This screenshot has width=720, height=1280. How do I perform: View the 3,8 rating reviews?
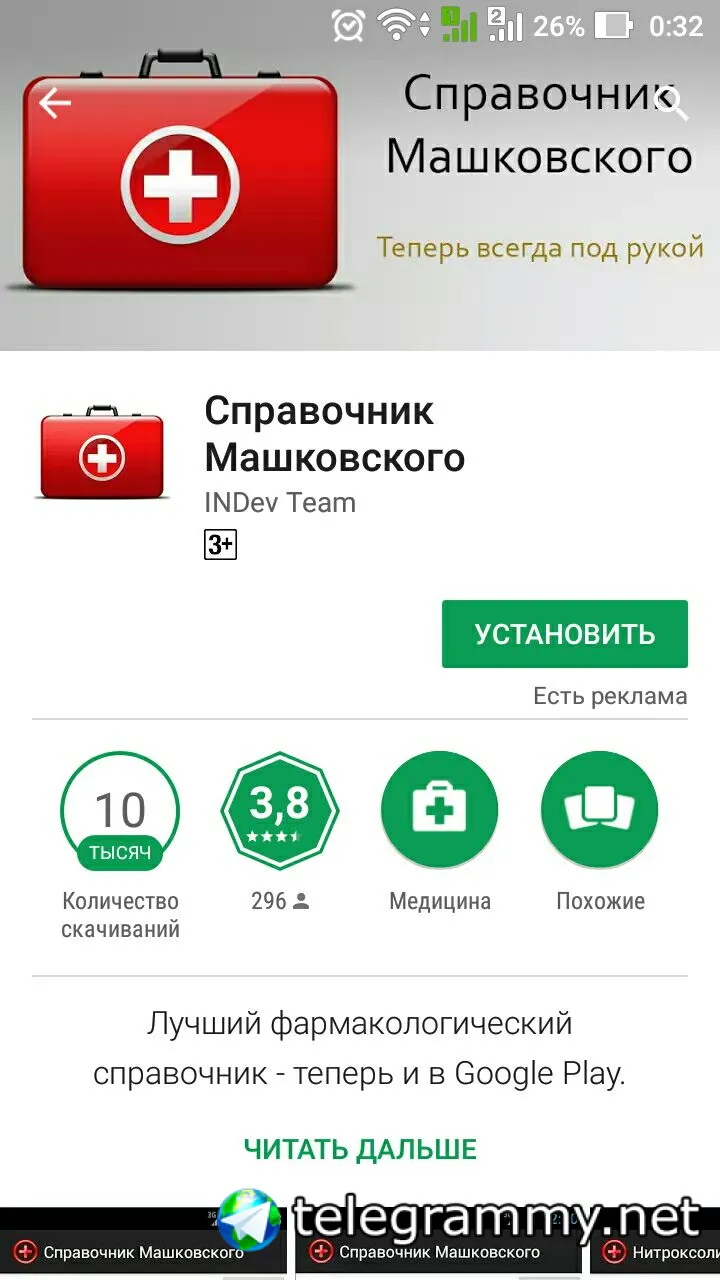pyautogui.click(x=280, y=811)
